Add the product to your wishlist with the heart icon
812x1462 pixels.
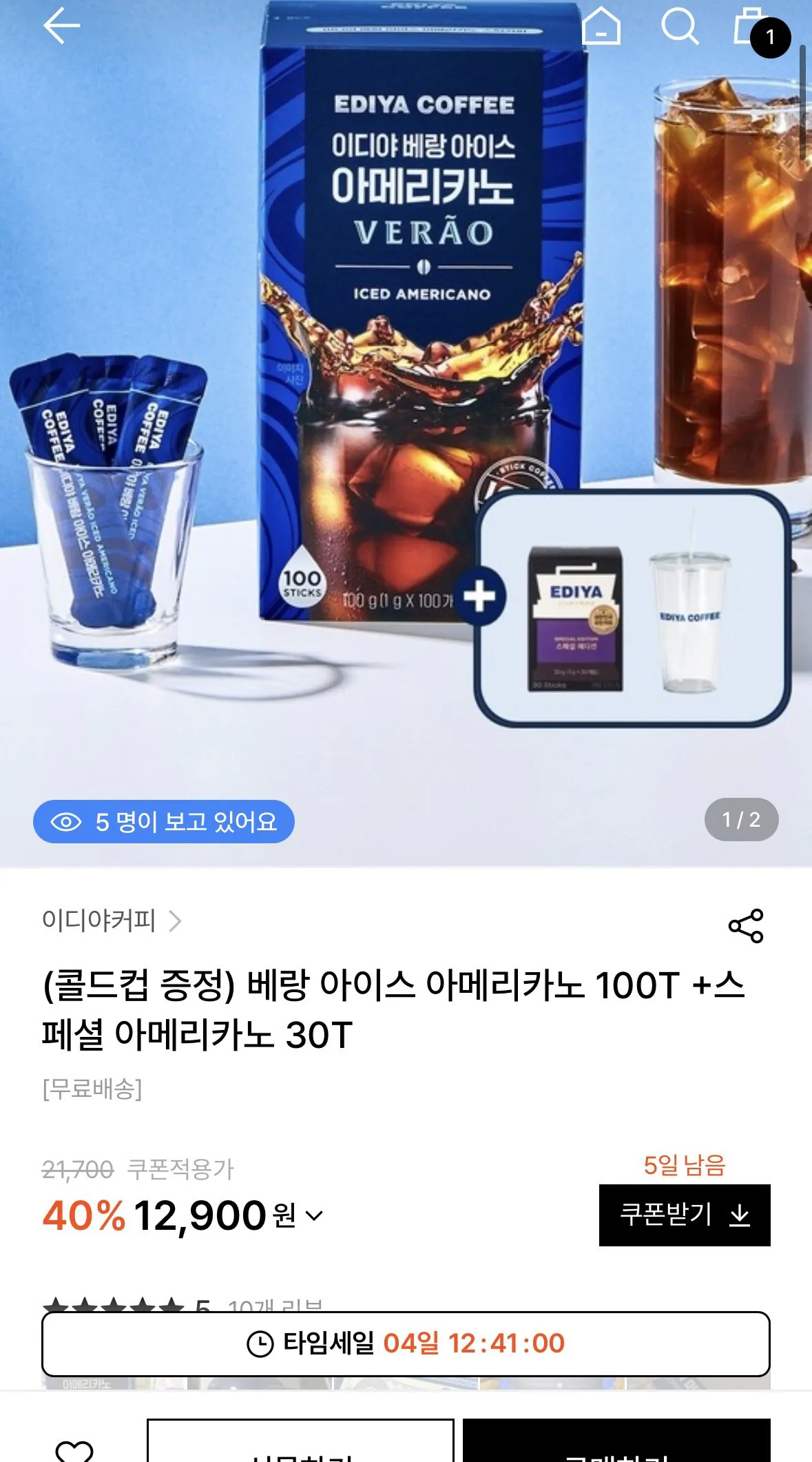[74, 1450]
